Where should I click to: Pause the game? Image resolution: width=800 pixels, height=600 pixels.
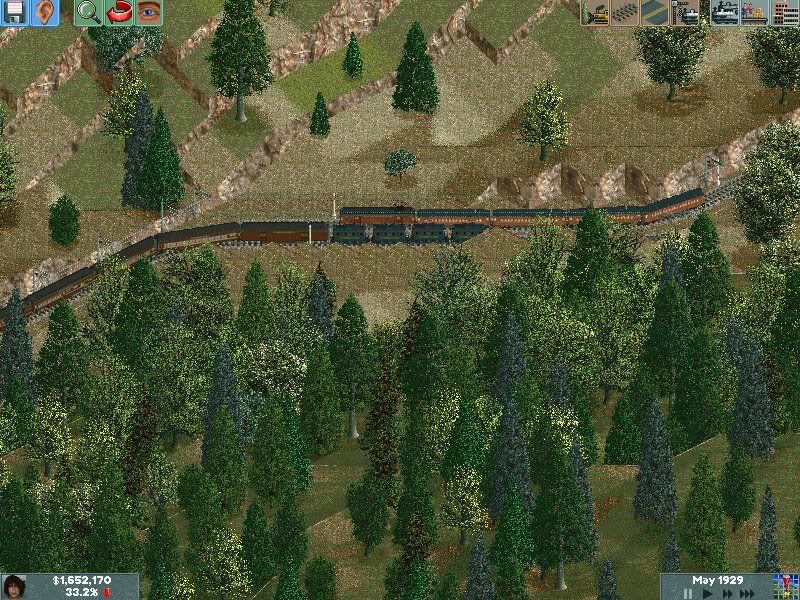tap(687, 594)
